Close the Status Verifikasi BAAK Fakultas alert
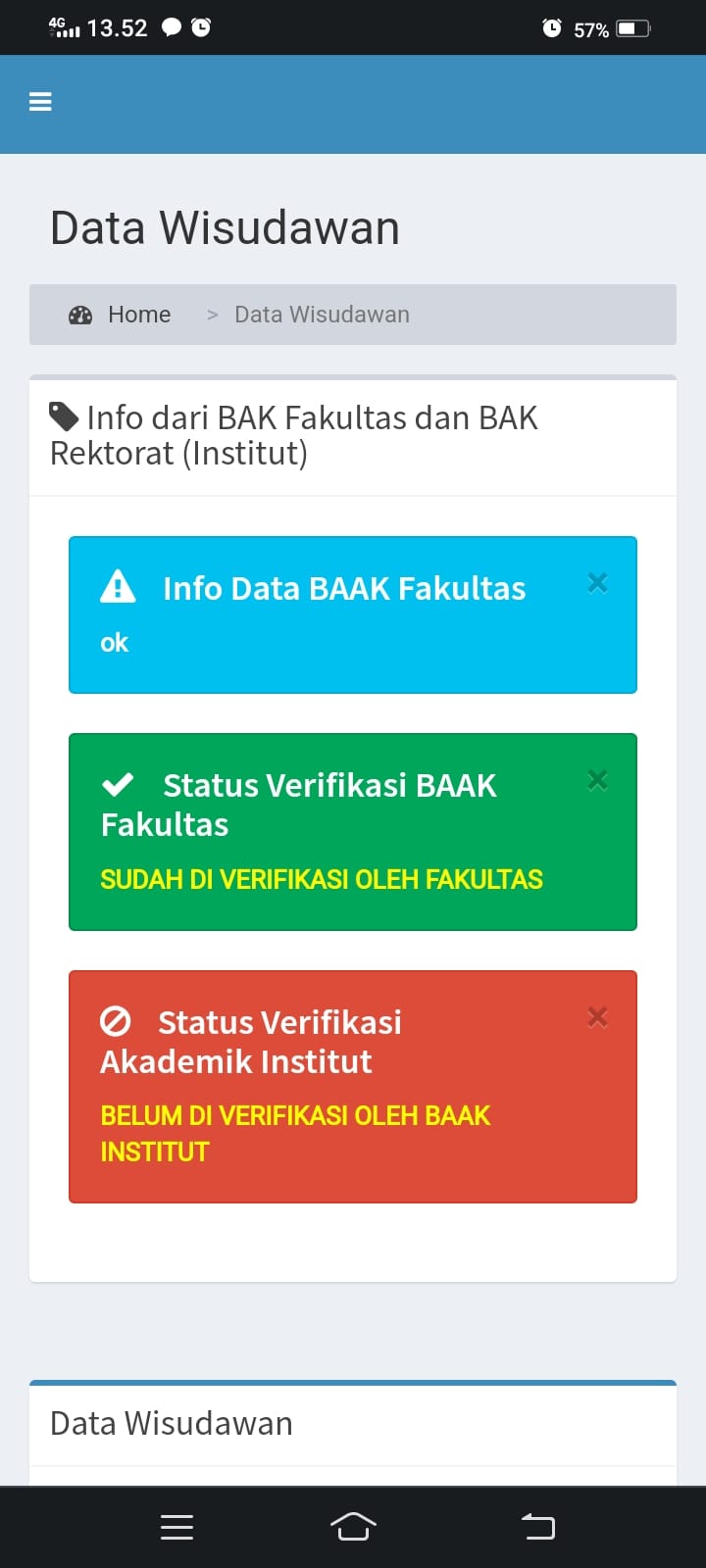This screenshot has height=1568, width=706. tap(597, 780)
